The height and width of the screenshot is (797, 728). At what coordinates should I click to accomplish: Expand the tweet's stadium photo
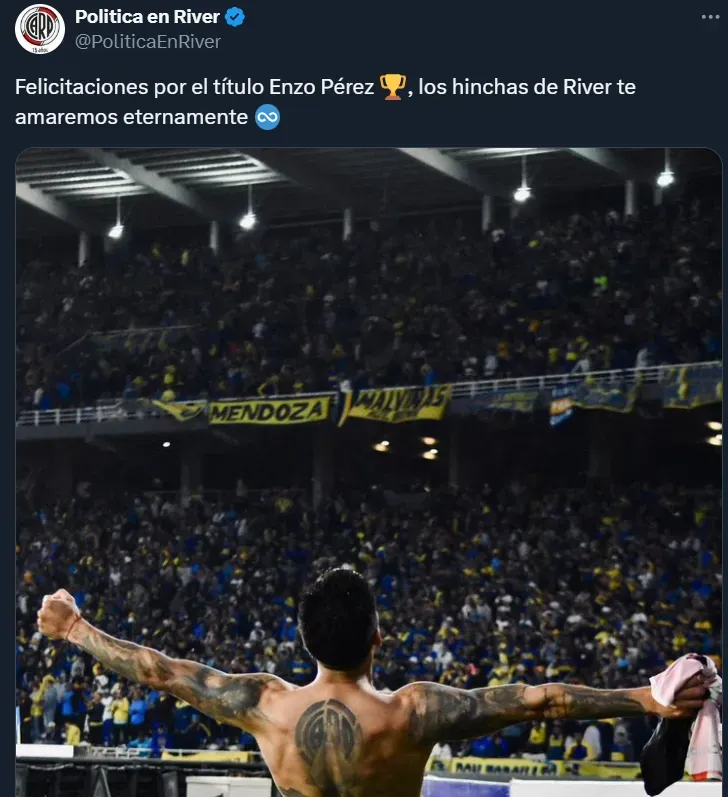click(x=368, y=472)
